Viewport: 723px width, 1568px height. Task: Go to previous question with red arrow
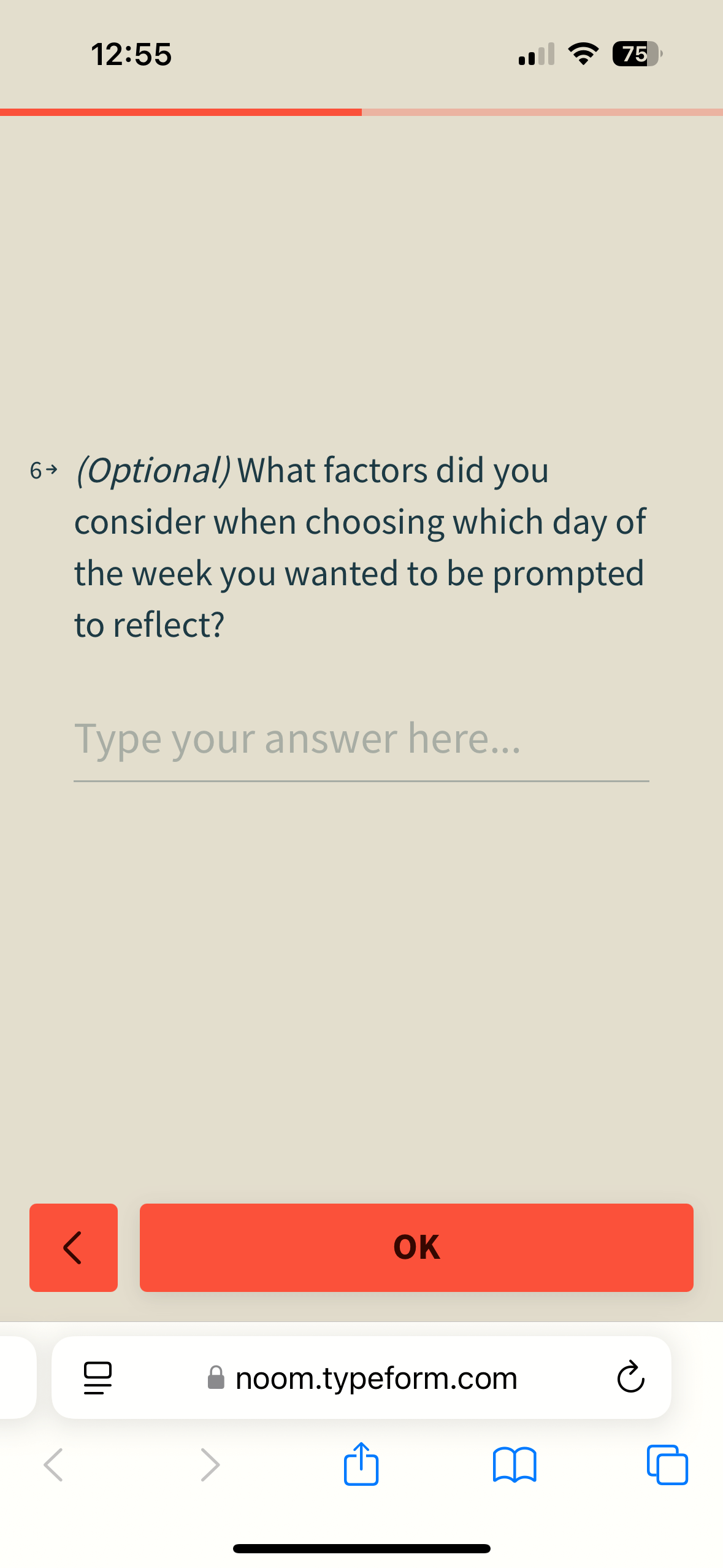pyautogui.click(x=74, y=1247)
